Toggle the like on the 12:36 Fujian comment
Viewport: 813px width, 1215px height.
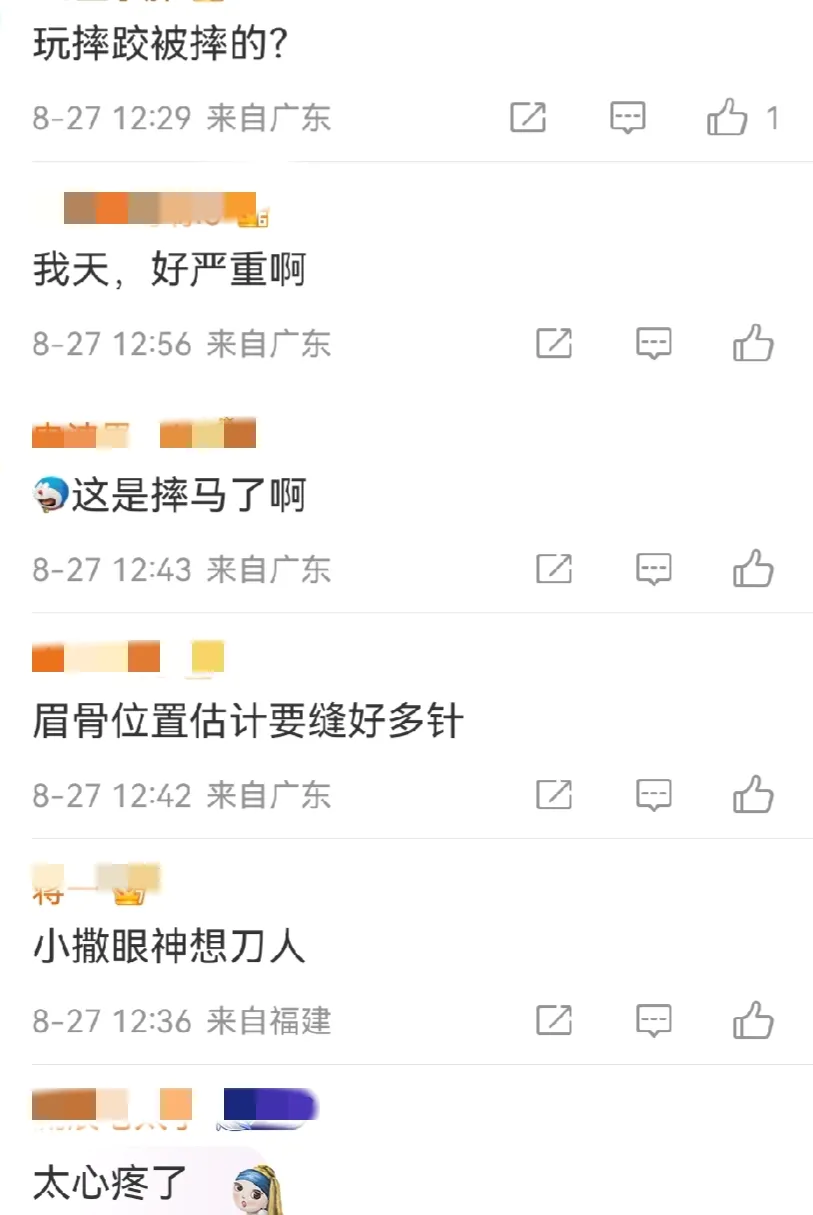(x=753, y=1020)
